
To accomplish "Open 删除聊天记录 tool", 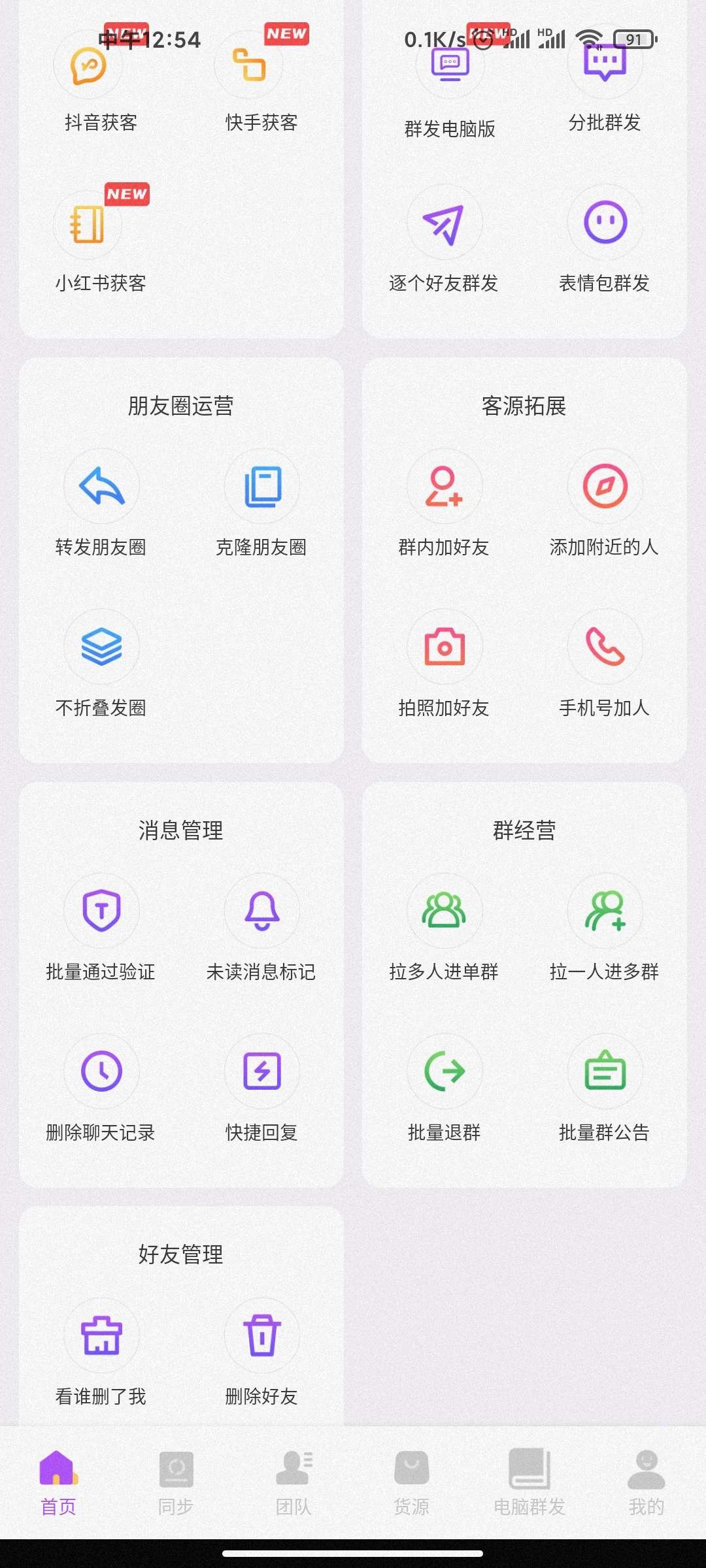I will pyautogui.click(x=101, y=1071).
